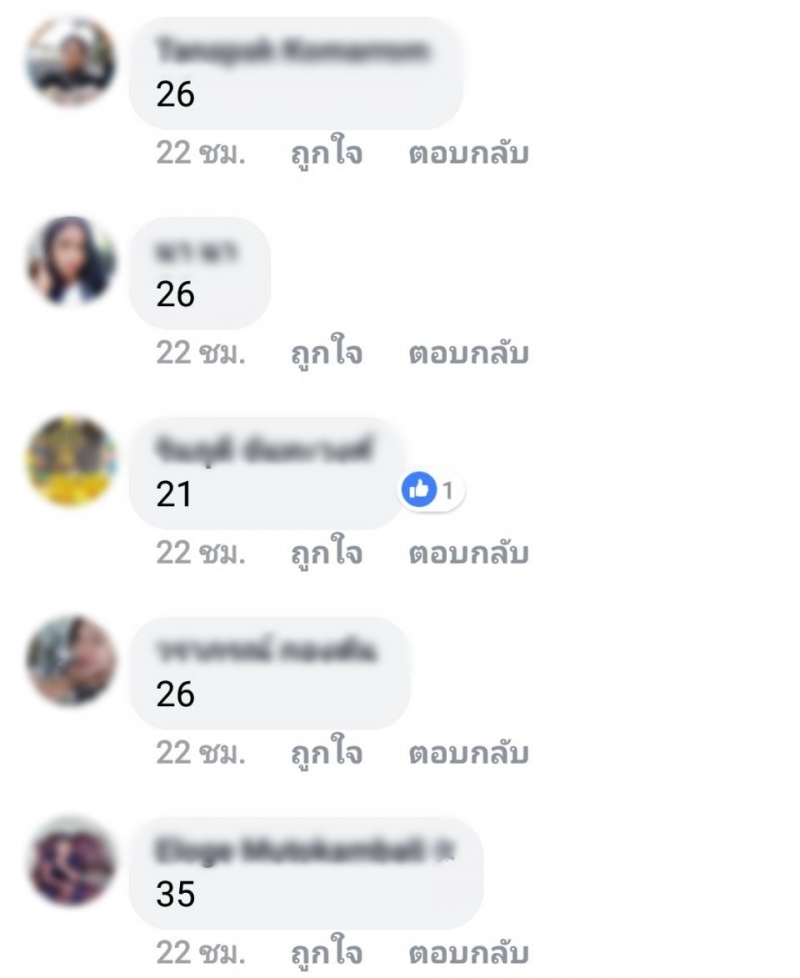Reply to the comment saying 21
The width and height of the screenshot is (800, 978).
pyautogui.click(x=468, y=553)
